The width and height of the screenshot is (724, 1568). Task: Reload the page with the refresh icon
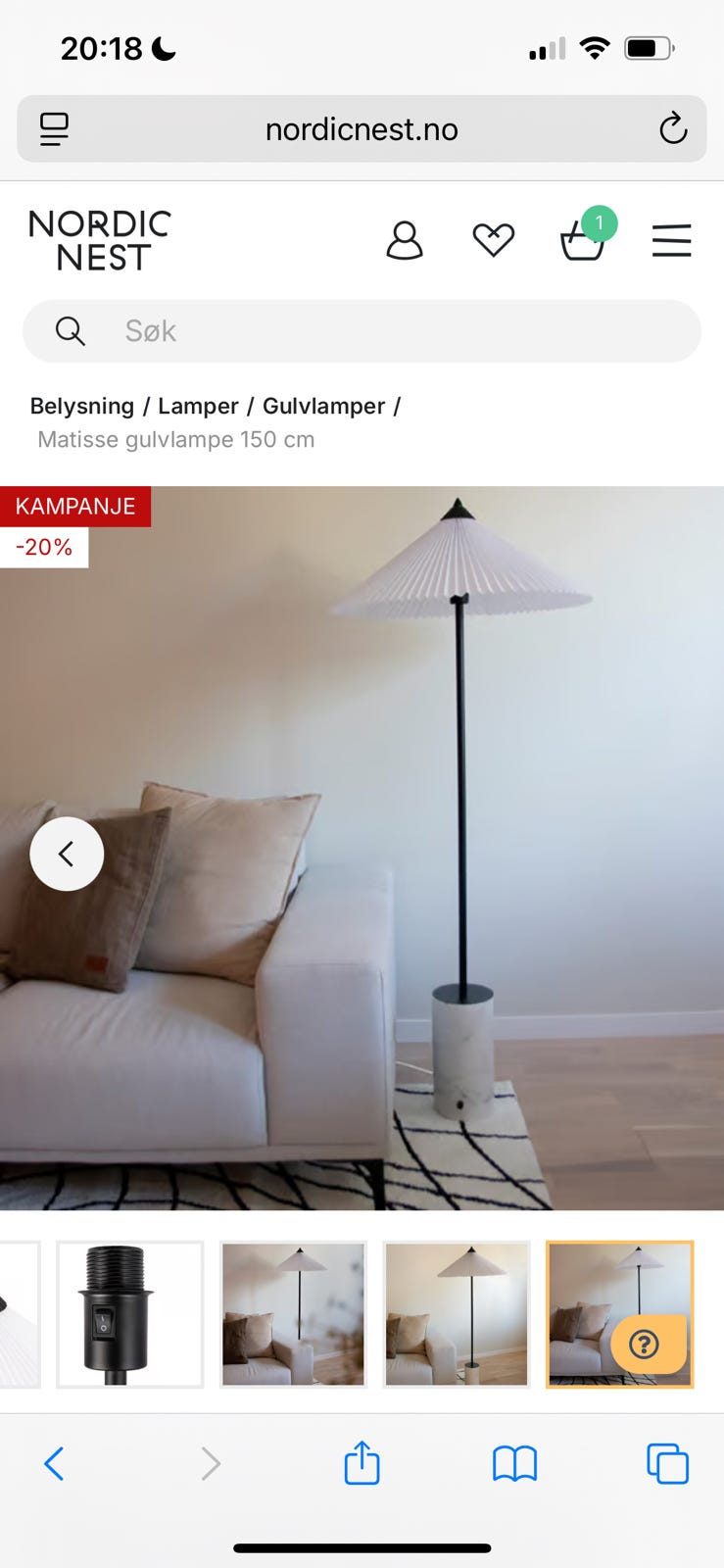(x=673, y=128)
